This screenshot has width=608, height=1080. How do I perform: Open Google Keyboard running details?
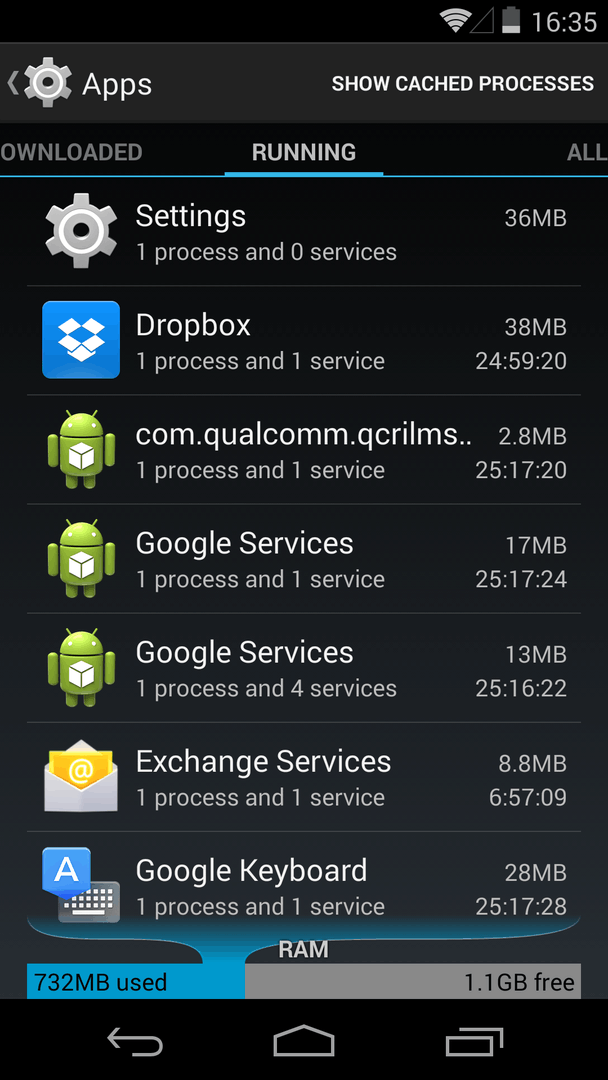pos(304,886)
